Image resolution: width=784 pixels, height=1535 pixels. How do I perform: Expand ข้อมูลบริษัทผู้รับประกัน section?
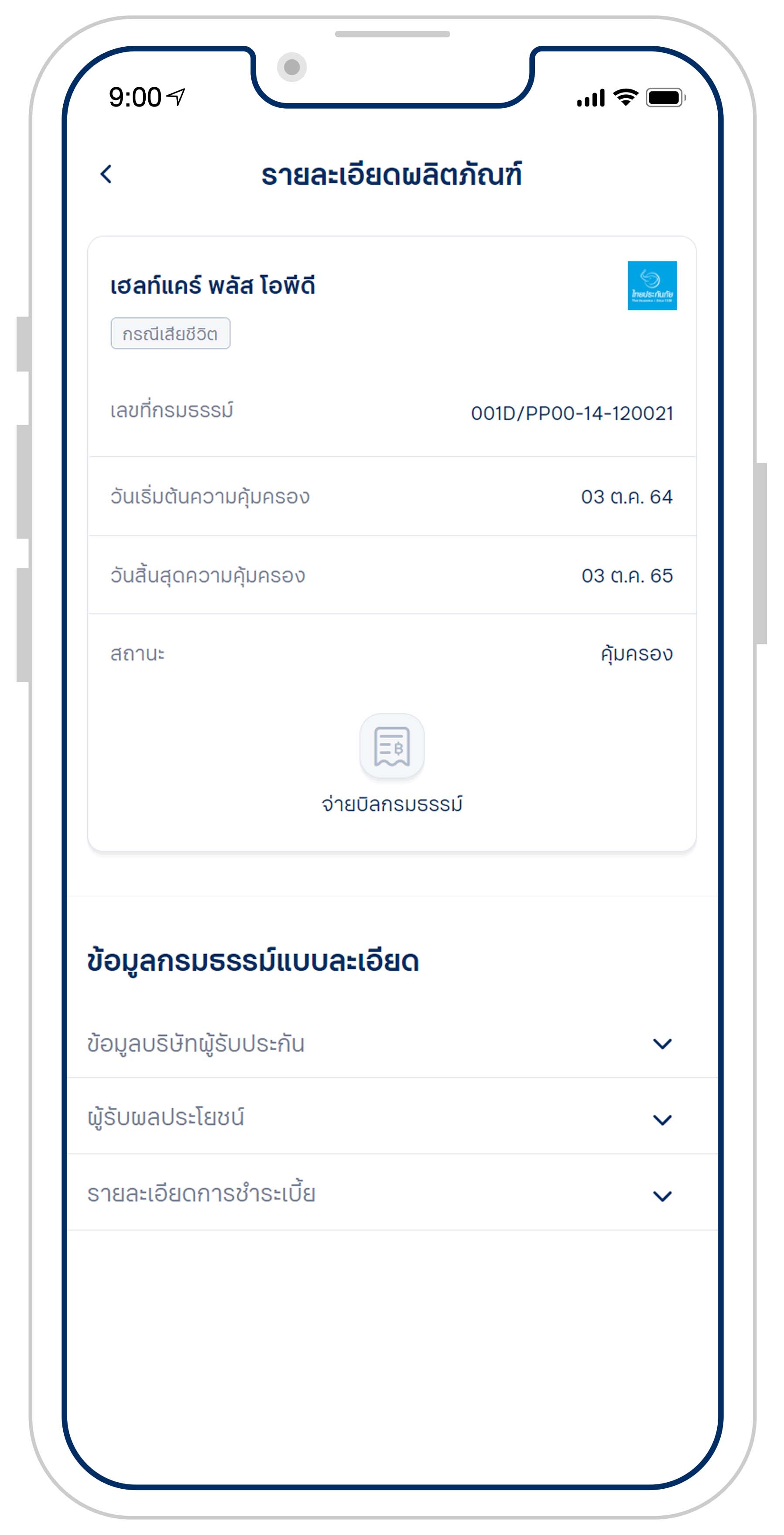pyautogui.click(x=392, y=1044)
